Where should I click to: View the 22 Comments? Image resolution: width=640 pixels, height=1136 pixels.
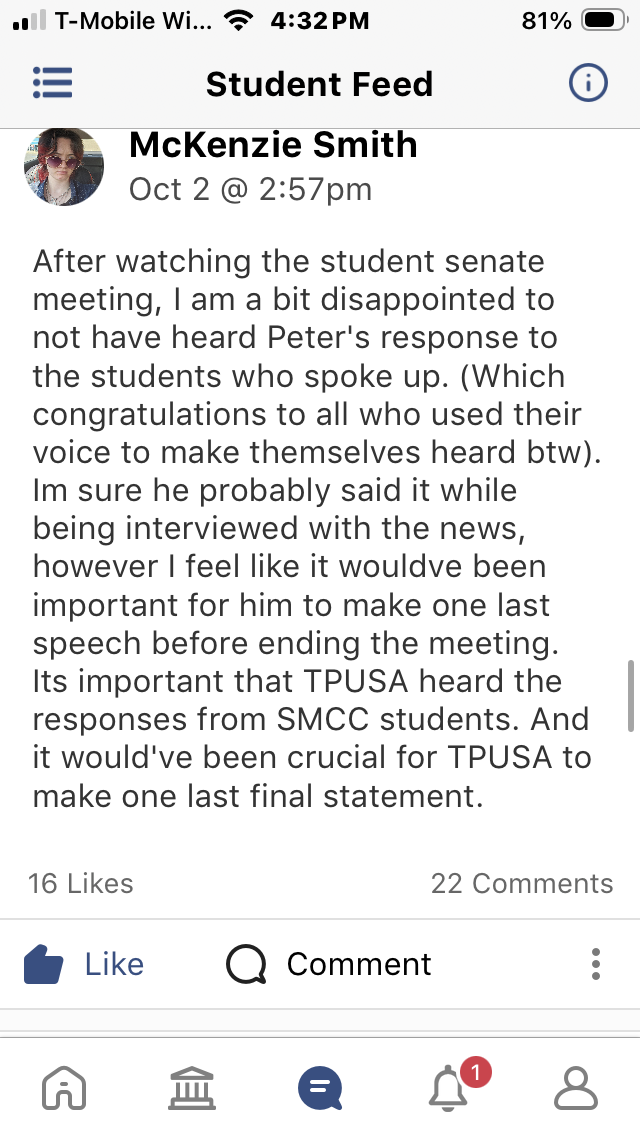tap(521, 883)
